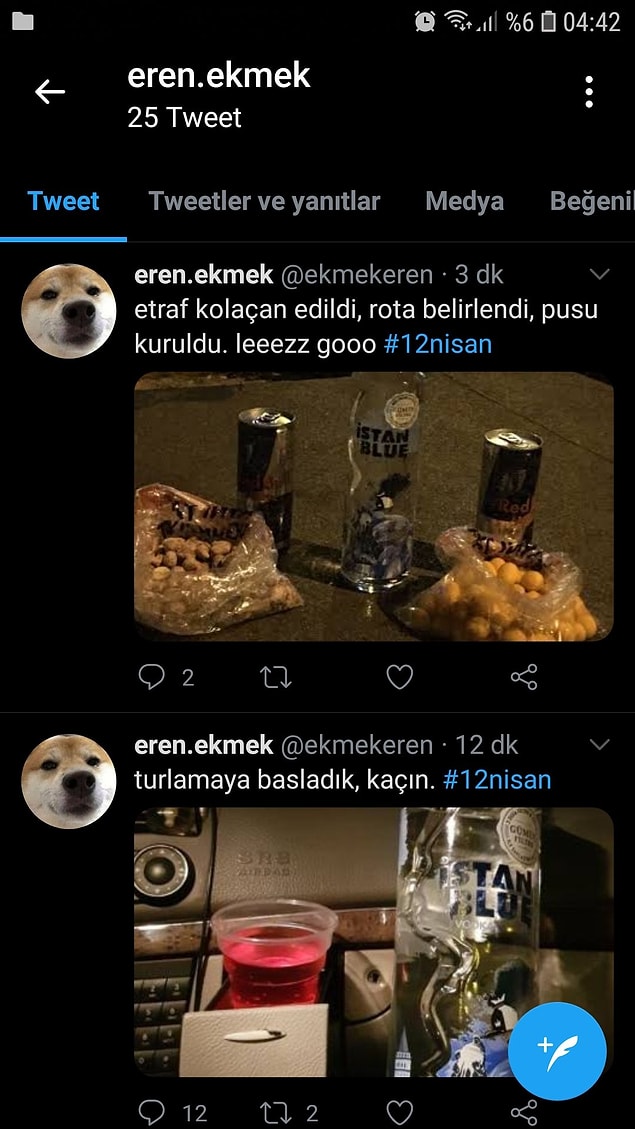Switch to the Medya tab
635x1129 pixels.
pyautogui.click(x=464, y=201)
